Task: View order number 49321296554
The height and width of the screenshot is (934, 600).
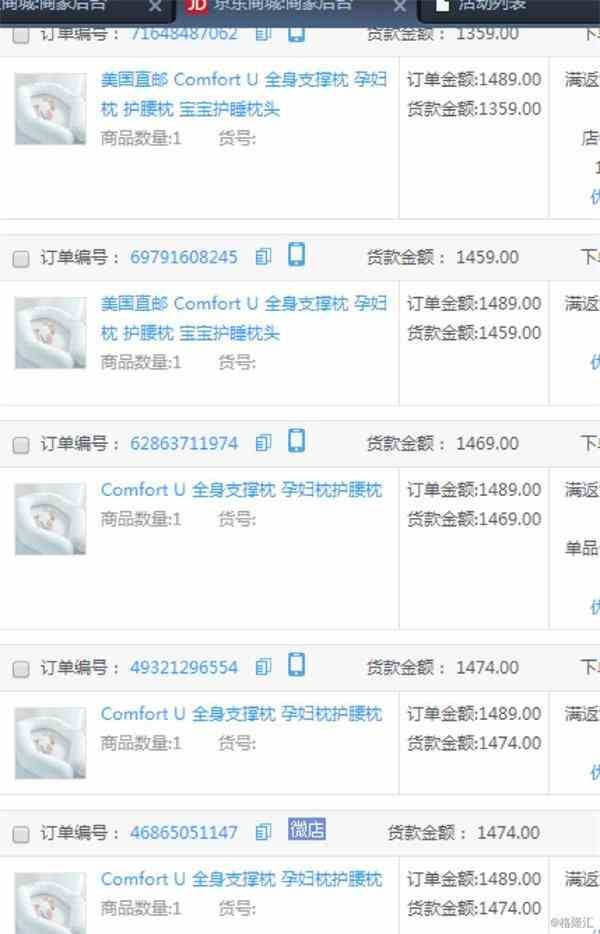Action: pyautogui.click(x=184, y=667)
